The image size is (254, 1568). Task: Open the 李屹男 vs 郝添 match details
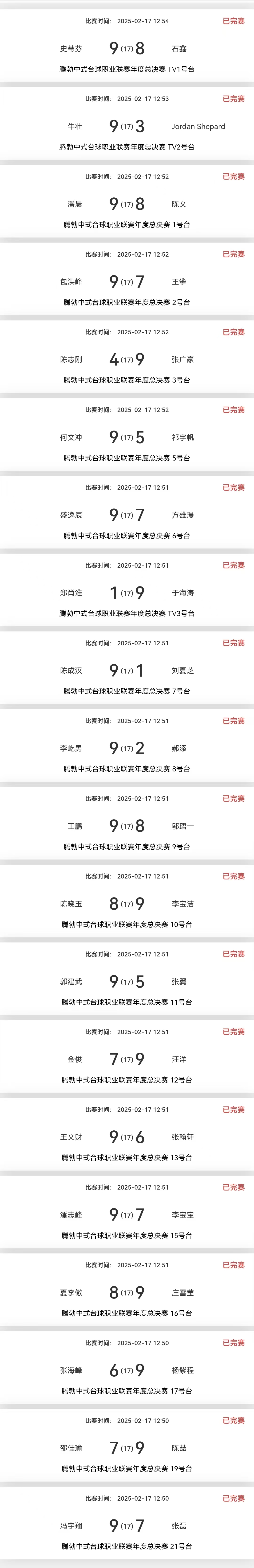pyautogui.click(x=127, y=748)
